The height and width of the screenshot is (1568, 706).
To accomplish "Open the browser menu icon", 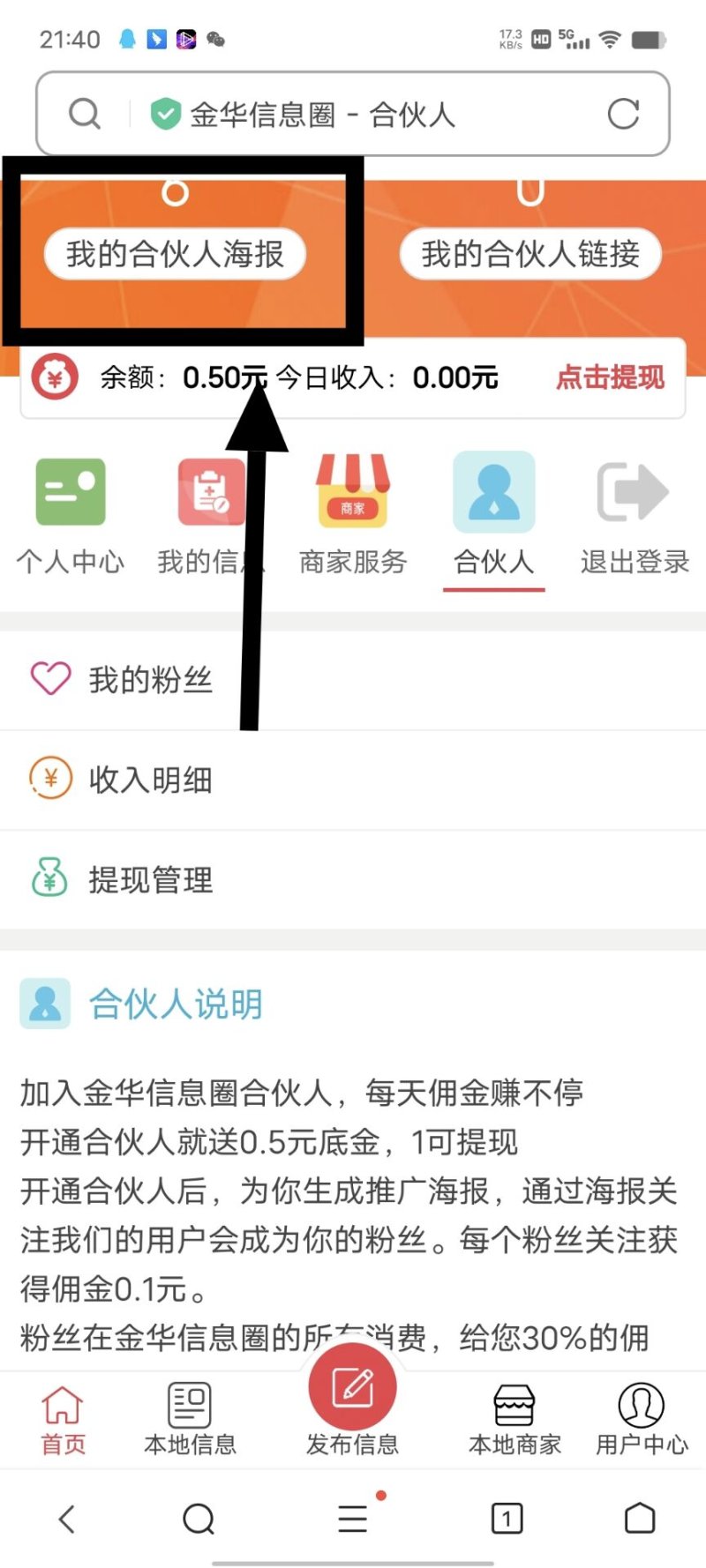I will (x=353, y=1519).
